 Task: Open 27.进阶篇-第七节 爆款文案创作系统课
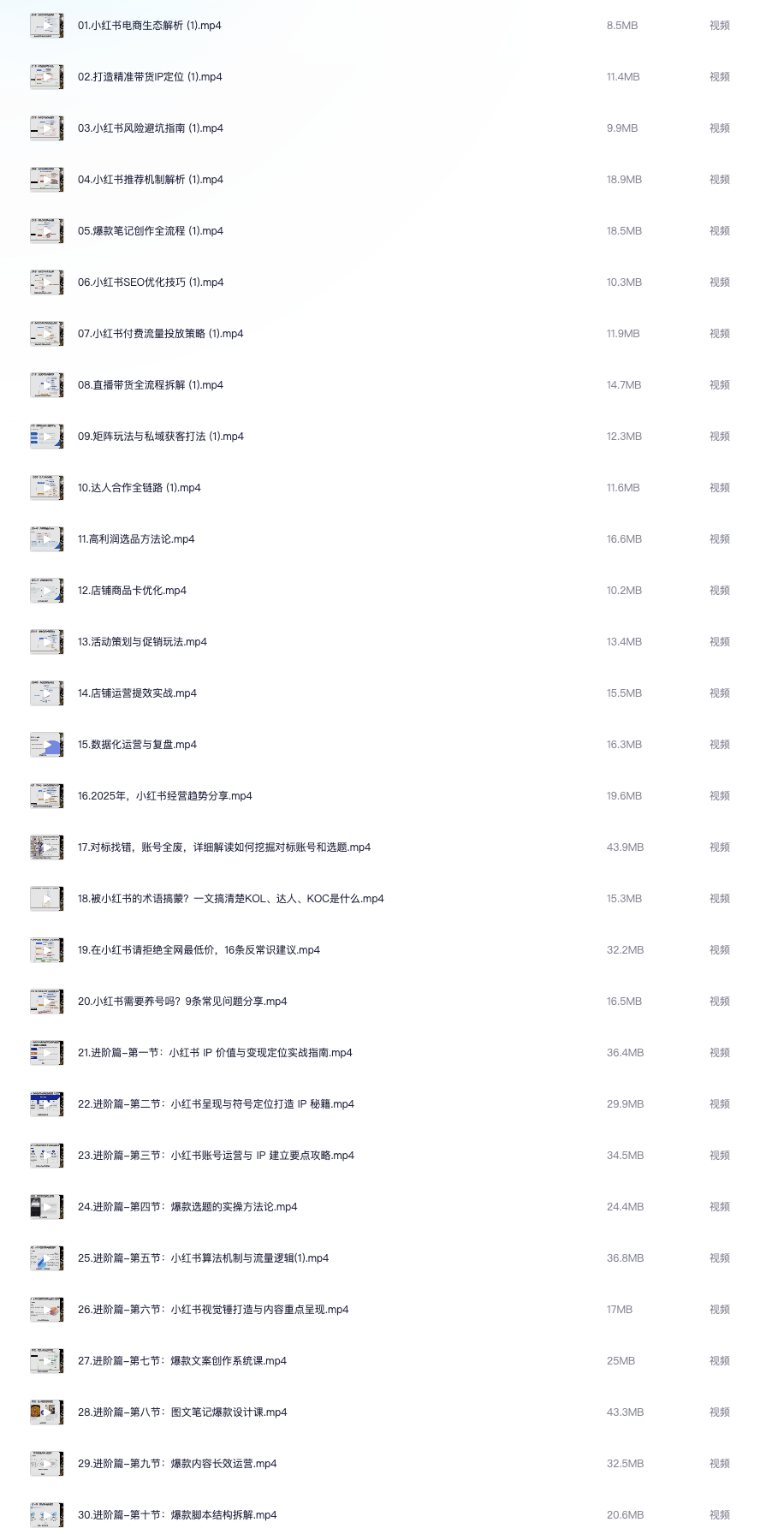[x=181, y=1361]
